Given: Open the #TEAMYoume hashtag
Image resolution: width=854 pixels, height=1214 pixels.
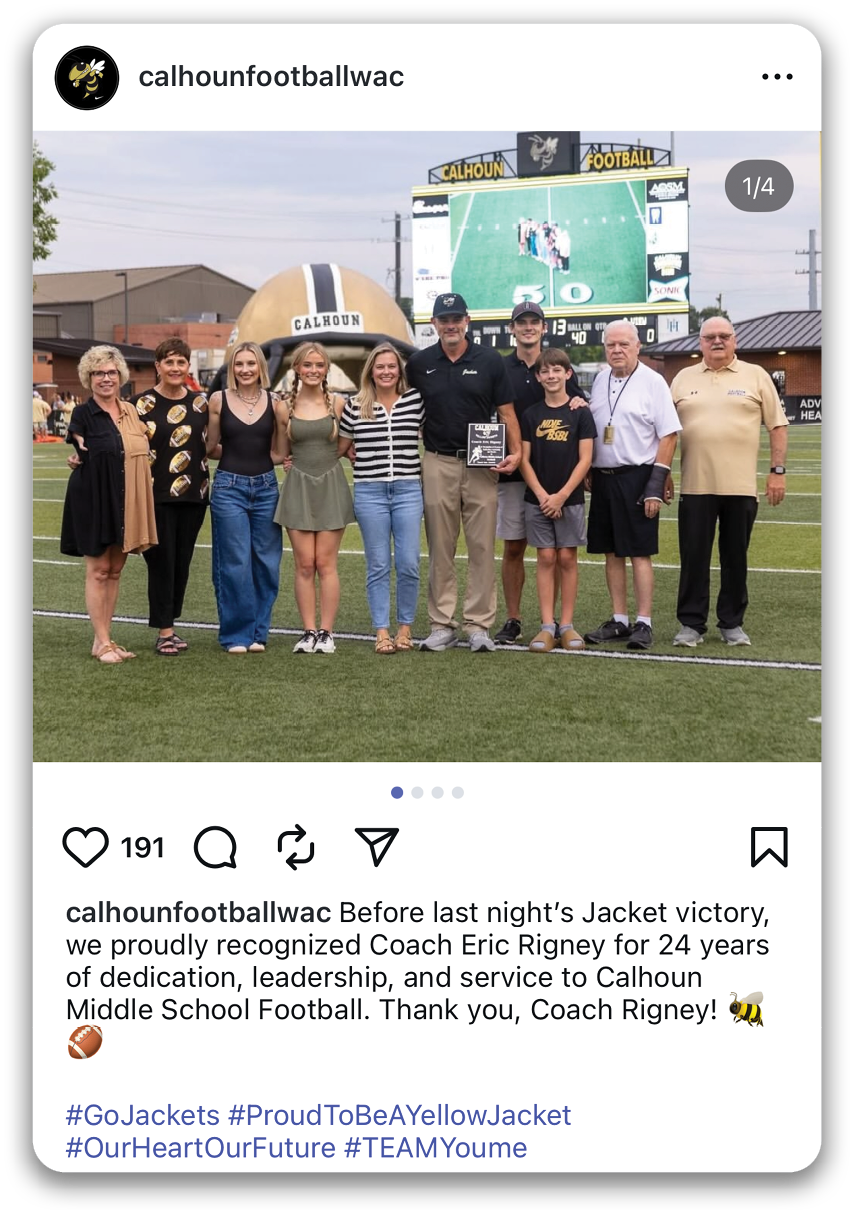Looking at the screenshot, I should click(435, 1147).
